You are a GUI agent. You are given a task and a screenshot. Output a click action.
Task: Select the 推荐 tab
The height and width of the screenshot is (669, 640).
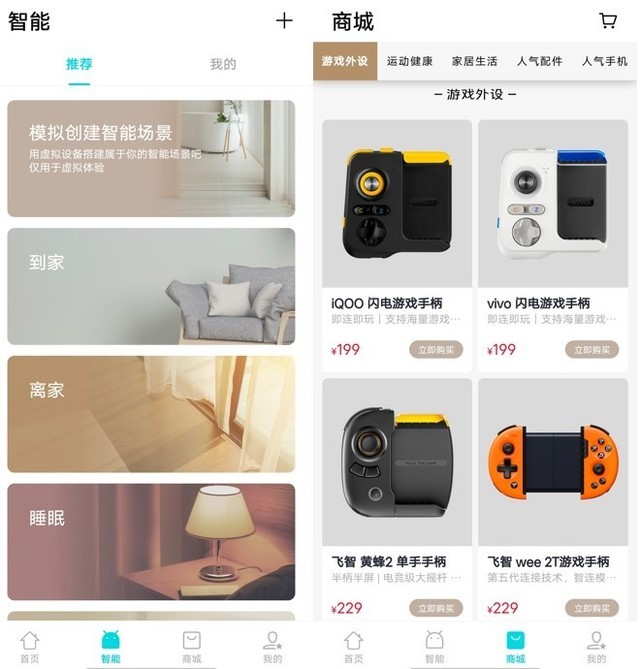click(x=79, y=65)
